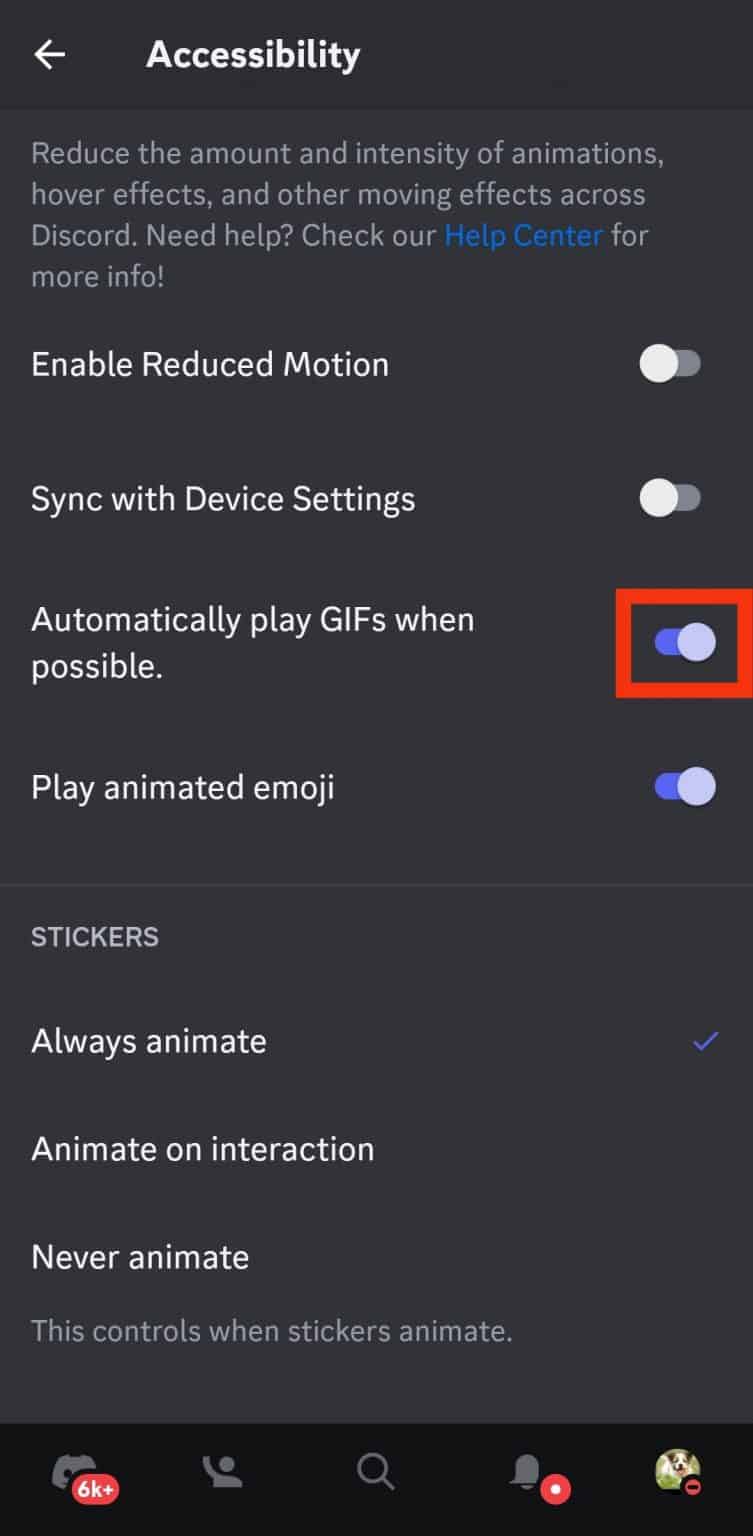Viewport: 753px width, 1536px height.
Task: Tap the status indicator on your avatar
Action: click(697, 1489)
